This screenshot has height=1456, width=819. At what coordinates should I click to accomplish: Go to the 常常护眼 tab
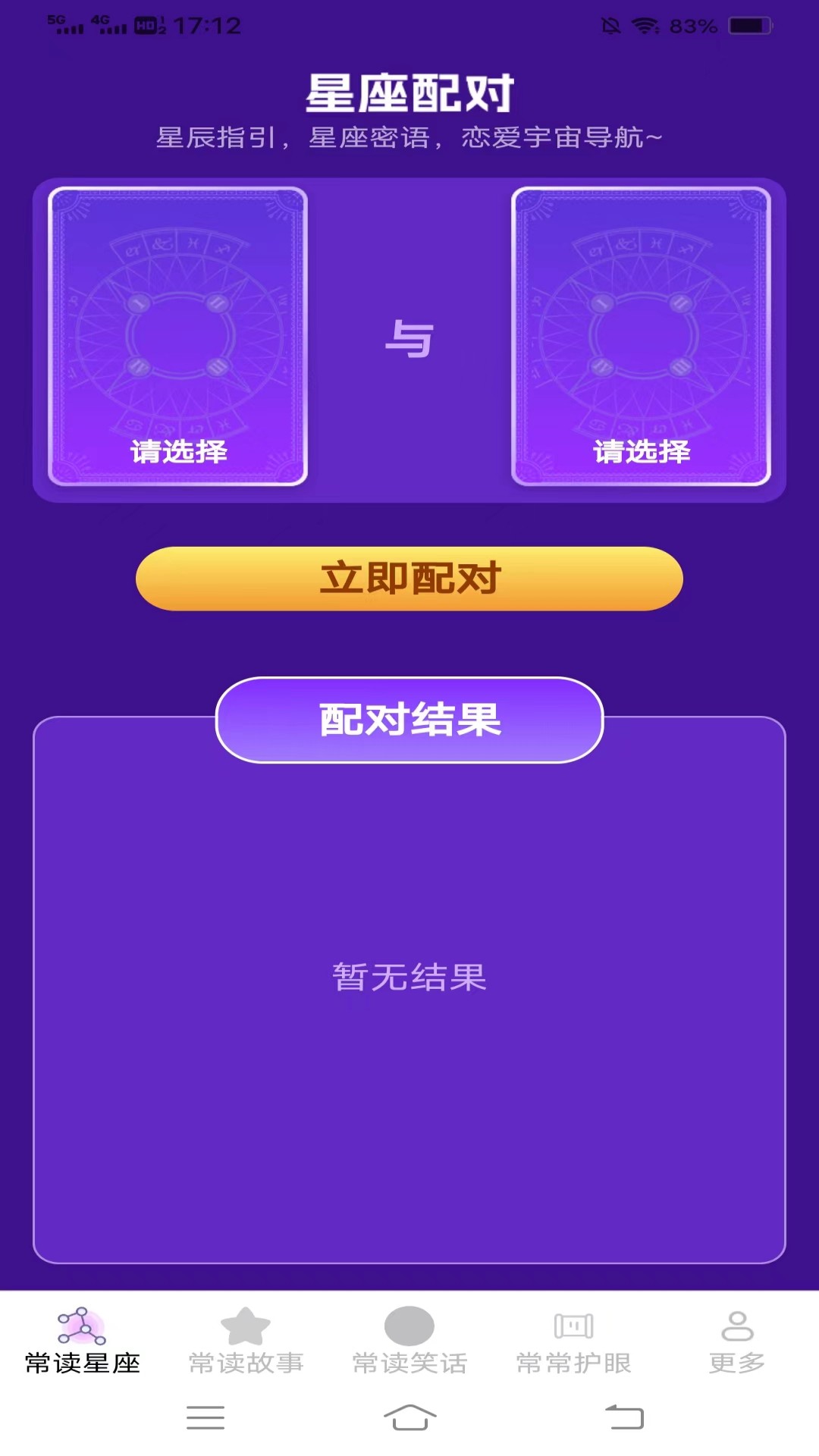point(573,1341)
